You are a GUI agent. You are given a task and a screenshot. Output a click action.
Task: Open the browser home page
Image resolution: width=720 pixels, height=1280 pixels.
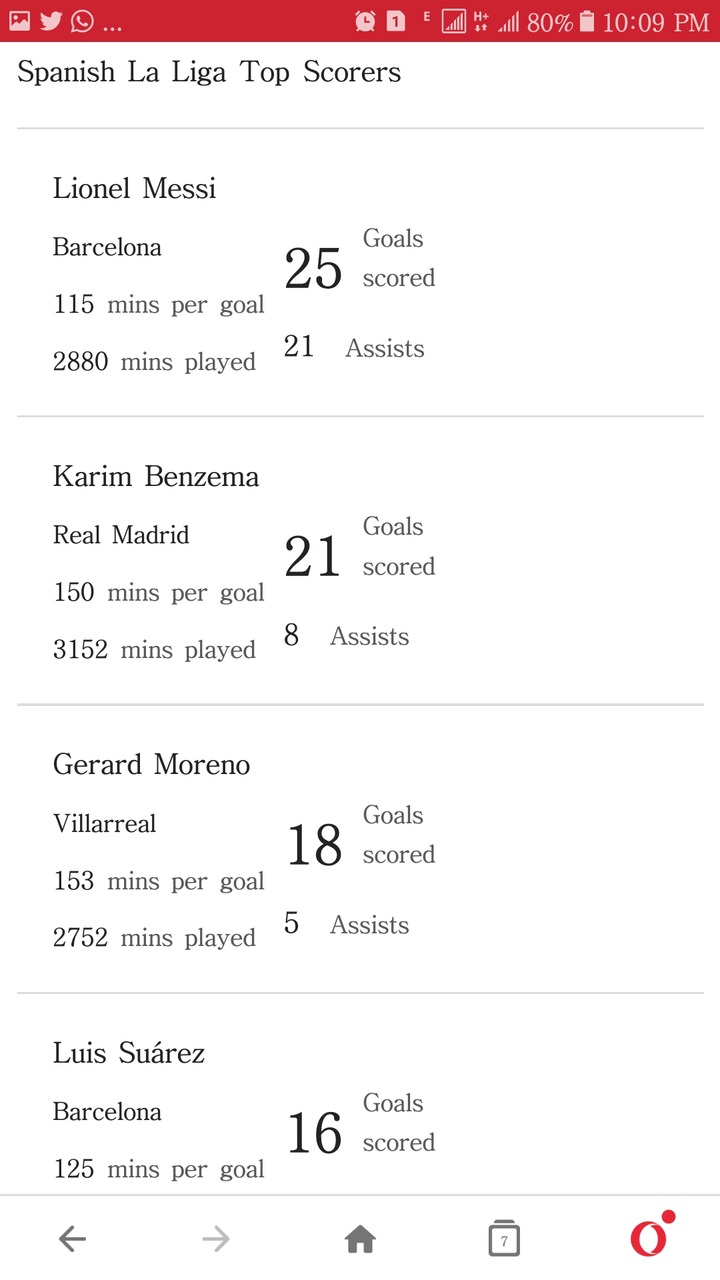point(360,1240)
